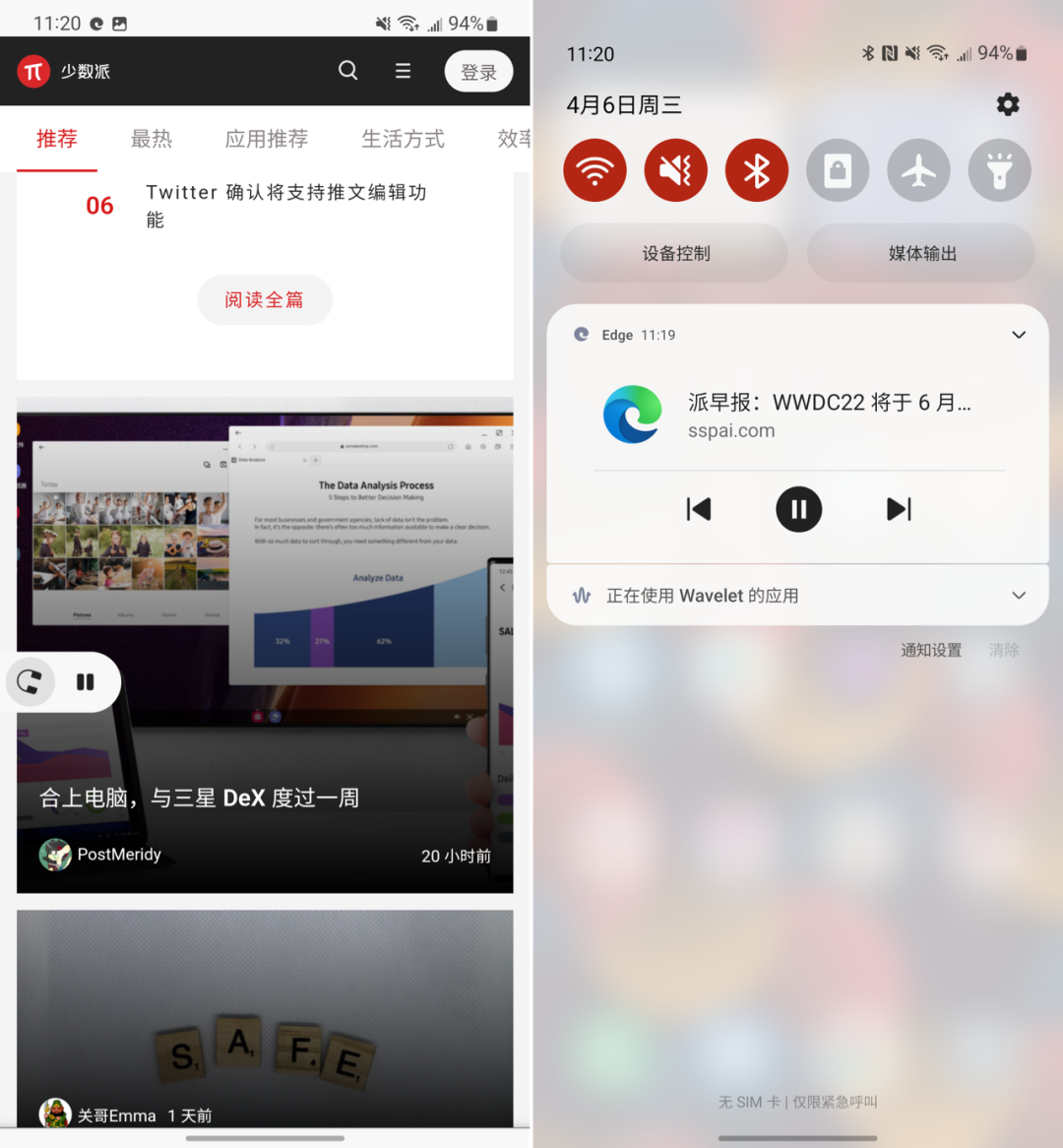This screenshot has width=1063, height=1148.
Task: Turn on the flashlight
Action: [999, 170]
